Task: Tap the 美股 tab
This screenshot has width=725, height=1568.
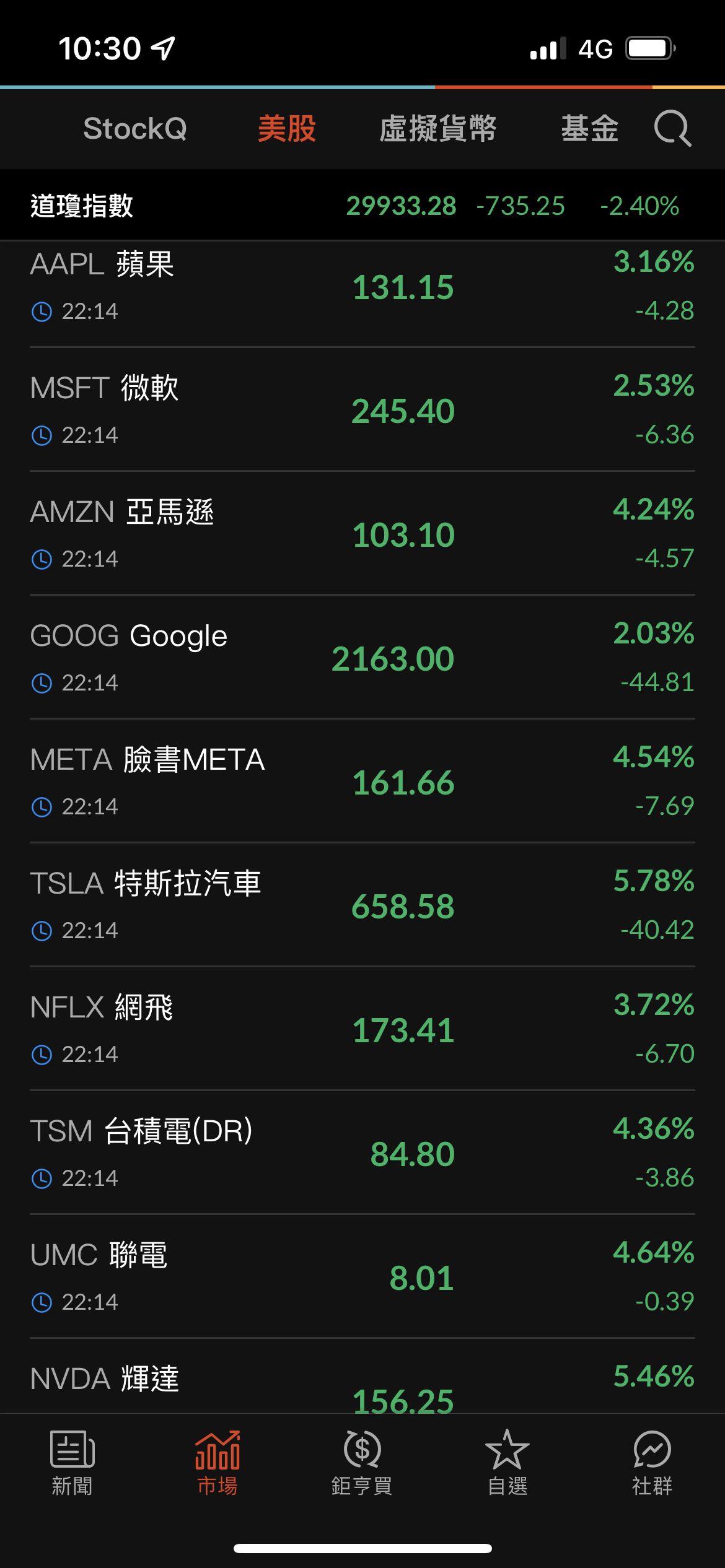Action: (287, 129)
